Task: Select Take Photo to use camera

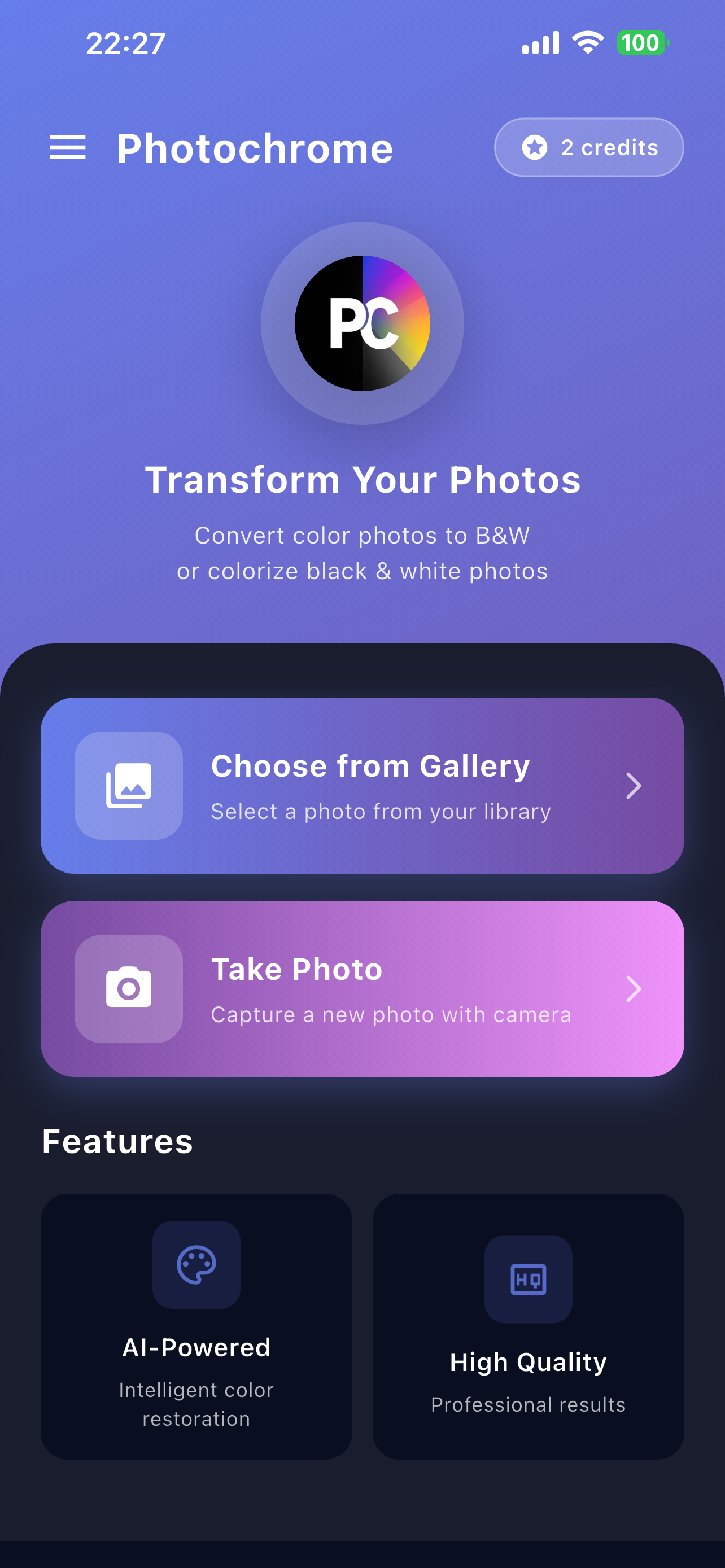Action: point(362,988)
